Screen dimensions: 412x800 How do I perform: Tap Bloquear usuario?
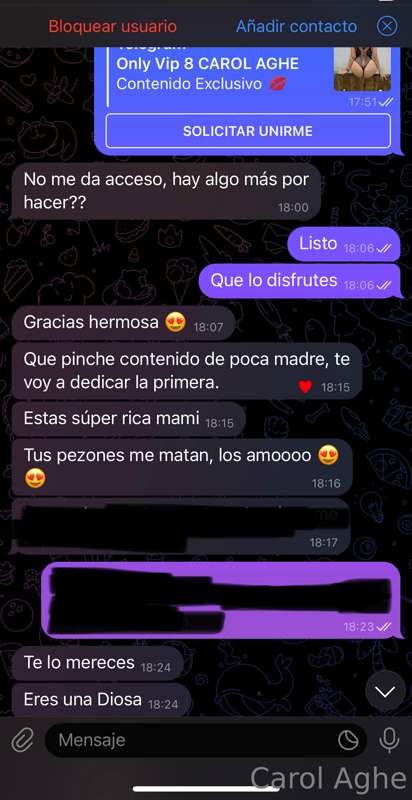(x=112, y=26)
